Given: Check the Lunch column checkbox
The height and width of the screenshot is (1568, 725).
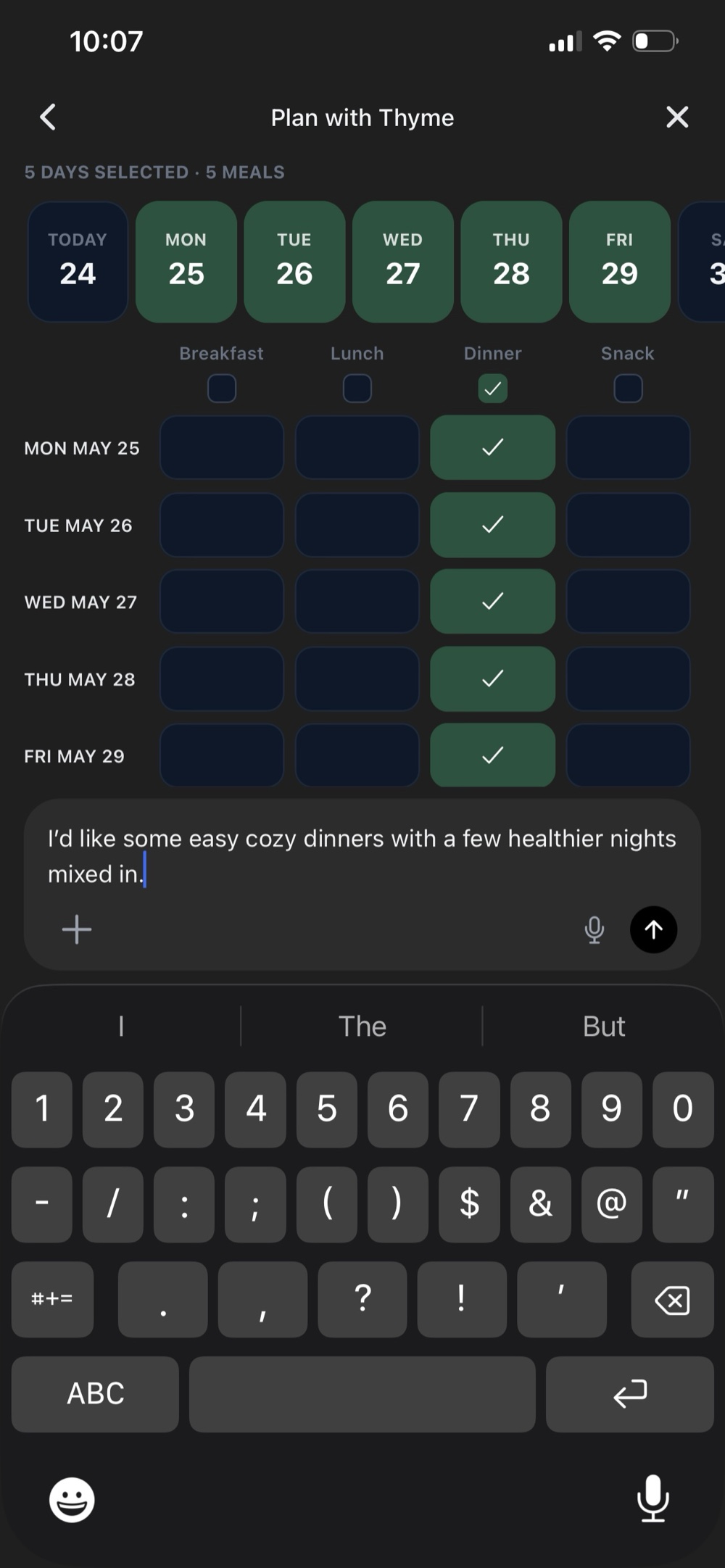Looking at the screenshot, I should [x=357, y=389].
